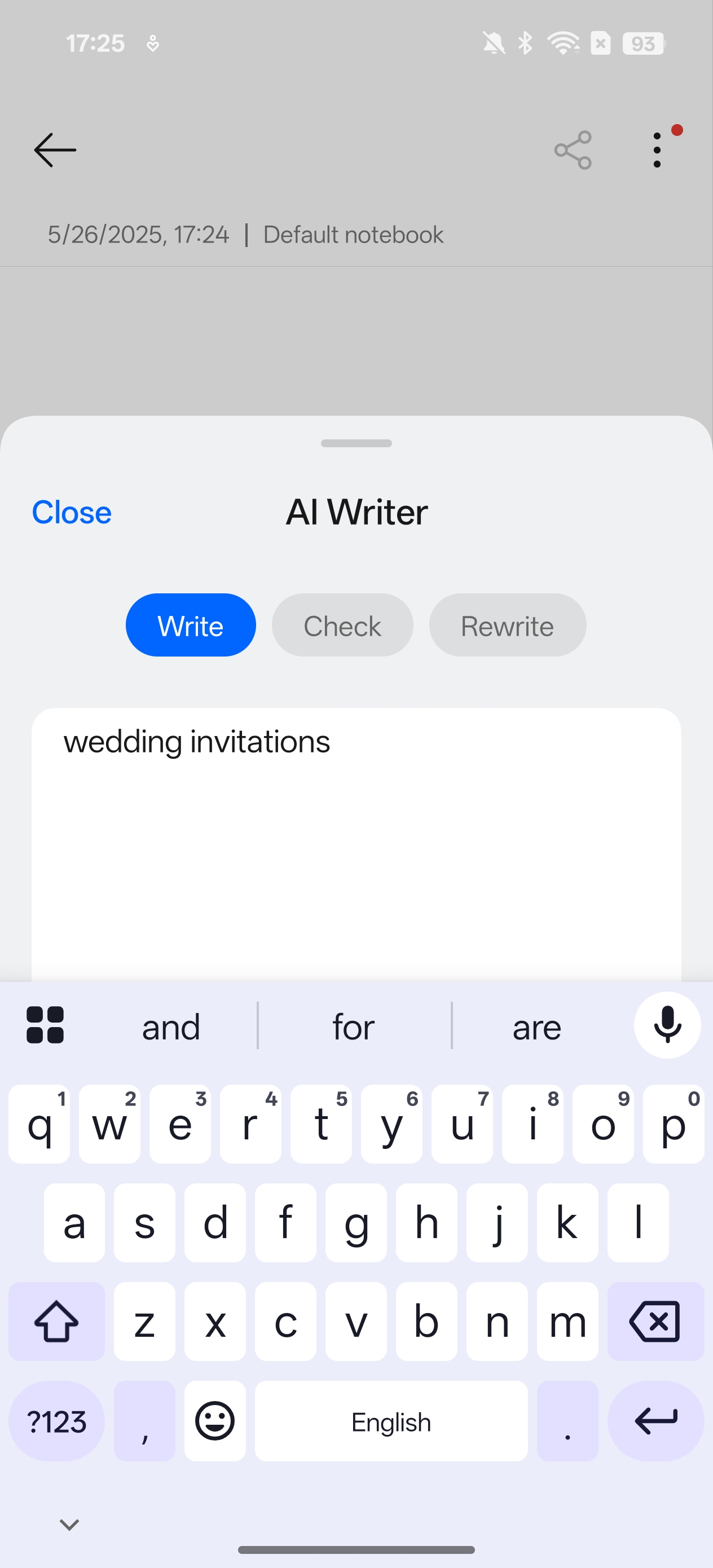Select the Write tab
The height and width of the screenshot is (1568, 713).
[x=191, y=625]
